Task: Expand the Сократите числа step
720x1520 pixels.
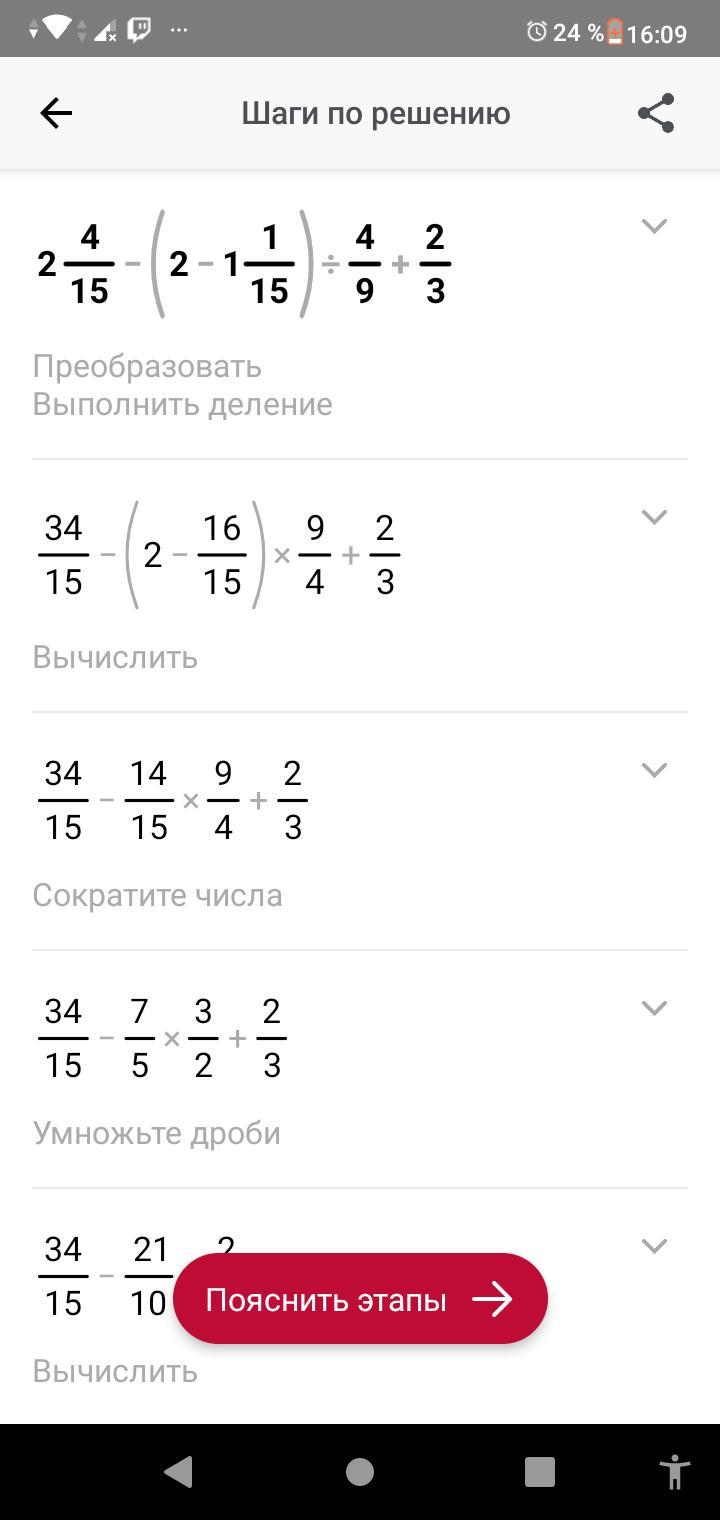Action: pyautogui.click(x=654, y=770)
